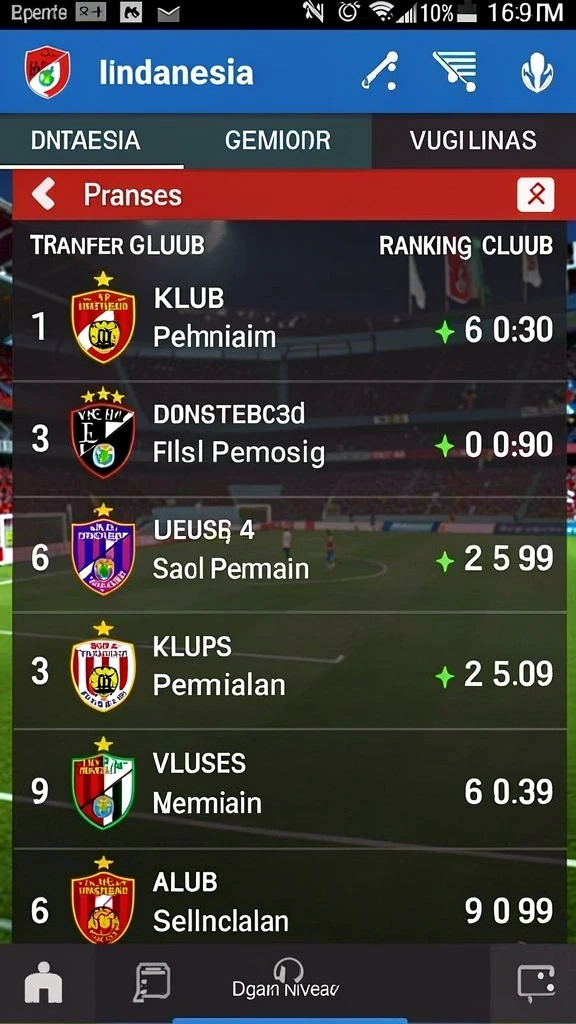Switch to the GEMIODR tab
Screen dimensions: 576x1024
[278, 140]
